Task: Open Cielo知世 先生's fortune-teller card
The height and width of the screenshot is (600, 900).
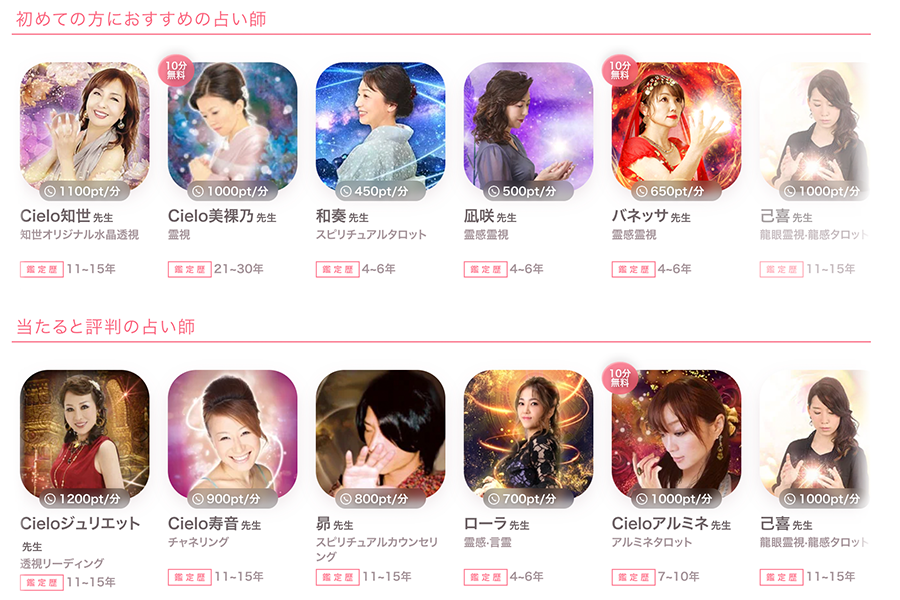Action: pyautogui.click(x=84, y=127)
